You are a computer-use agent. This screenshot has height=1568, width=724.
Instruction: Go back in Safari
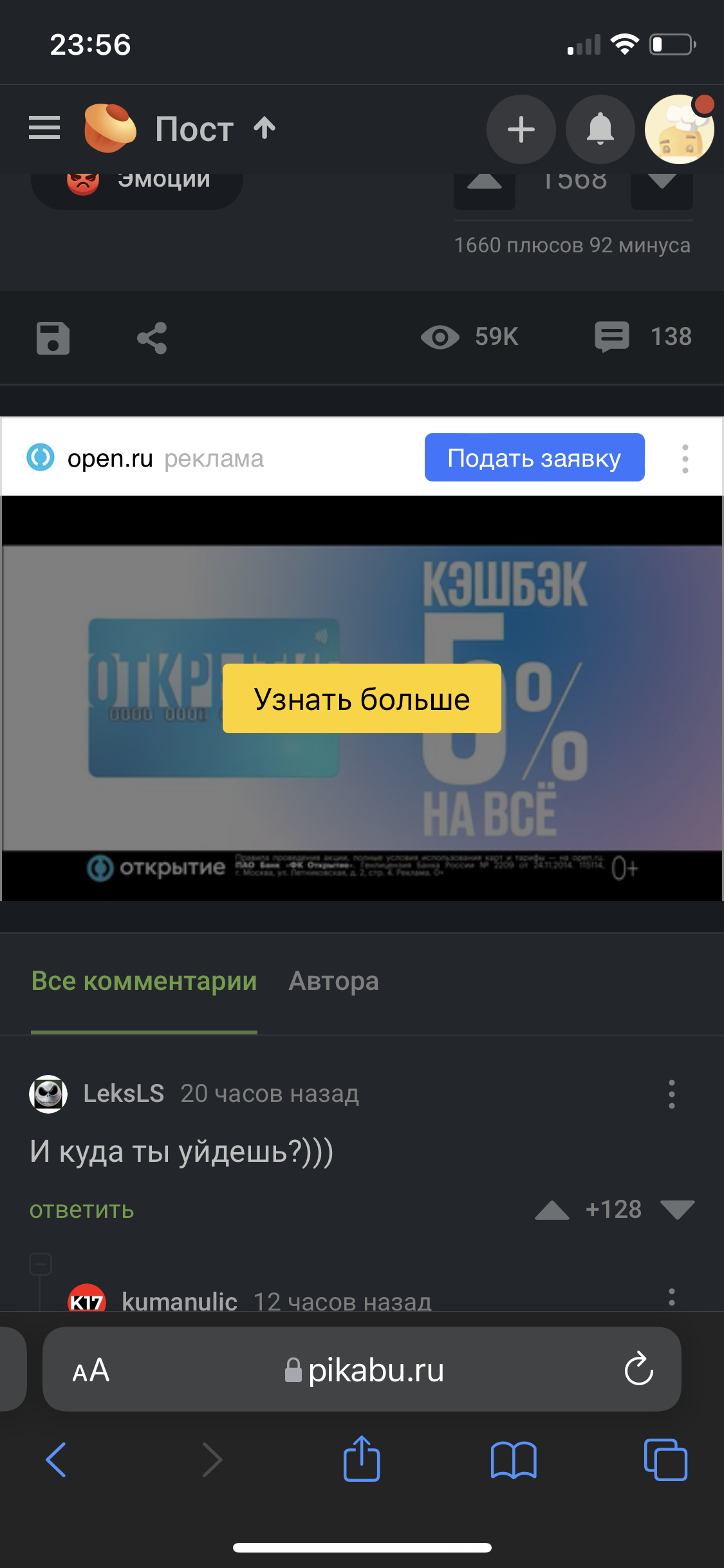coord(57,1459)
